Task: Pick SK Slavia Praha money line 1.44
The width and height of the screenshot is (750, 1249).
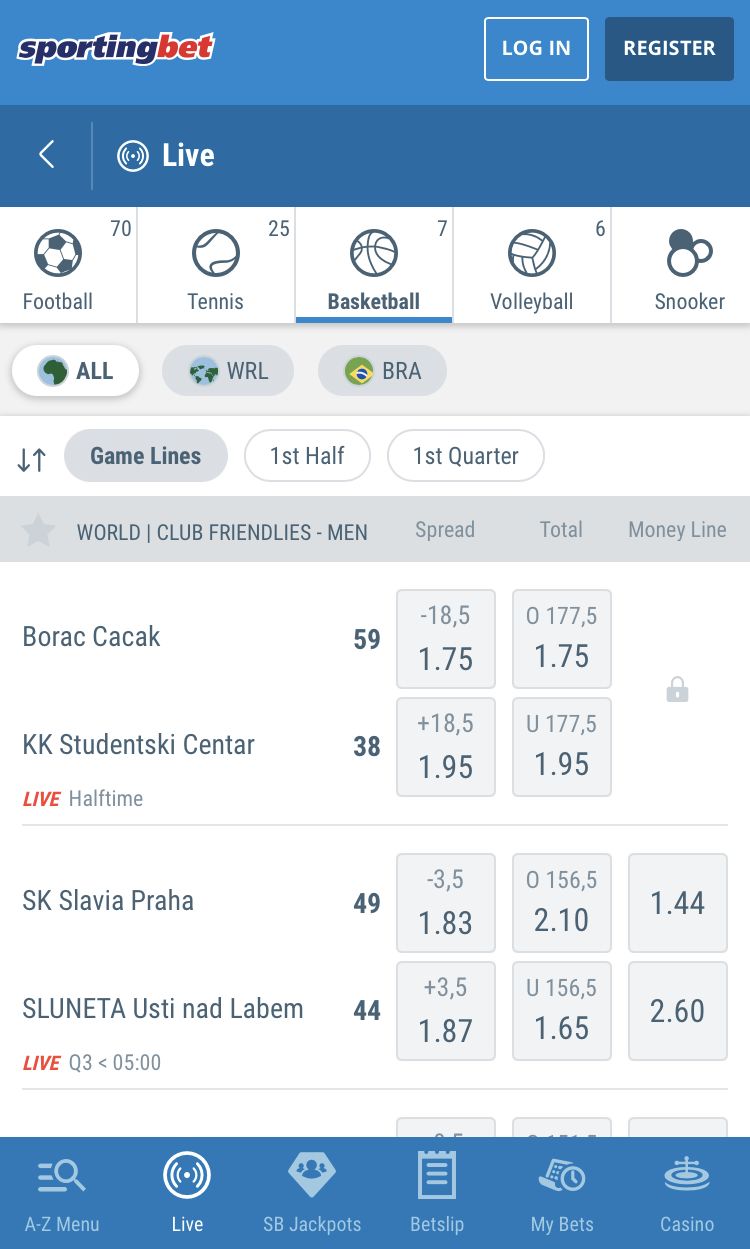Action: coord(678,903)
